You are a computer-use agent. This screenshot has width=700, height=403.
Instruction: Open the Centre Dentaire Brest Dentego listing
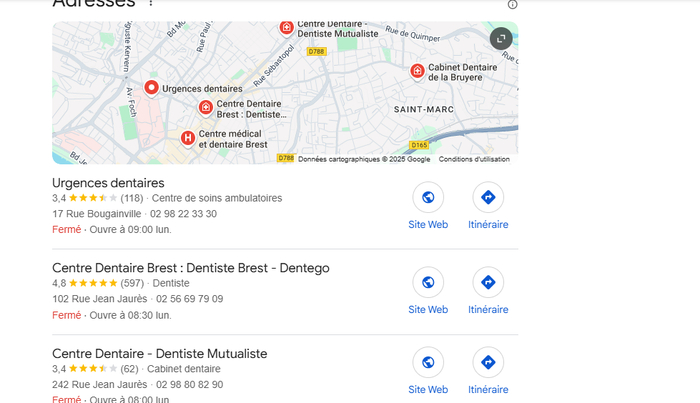[x=190, y=268]
